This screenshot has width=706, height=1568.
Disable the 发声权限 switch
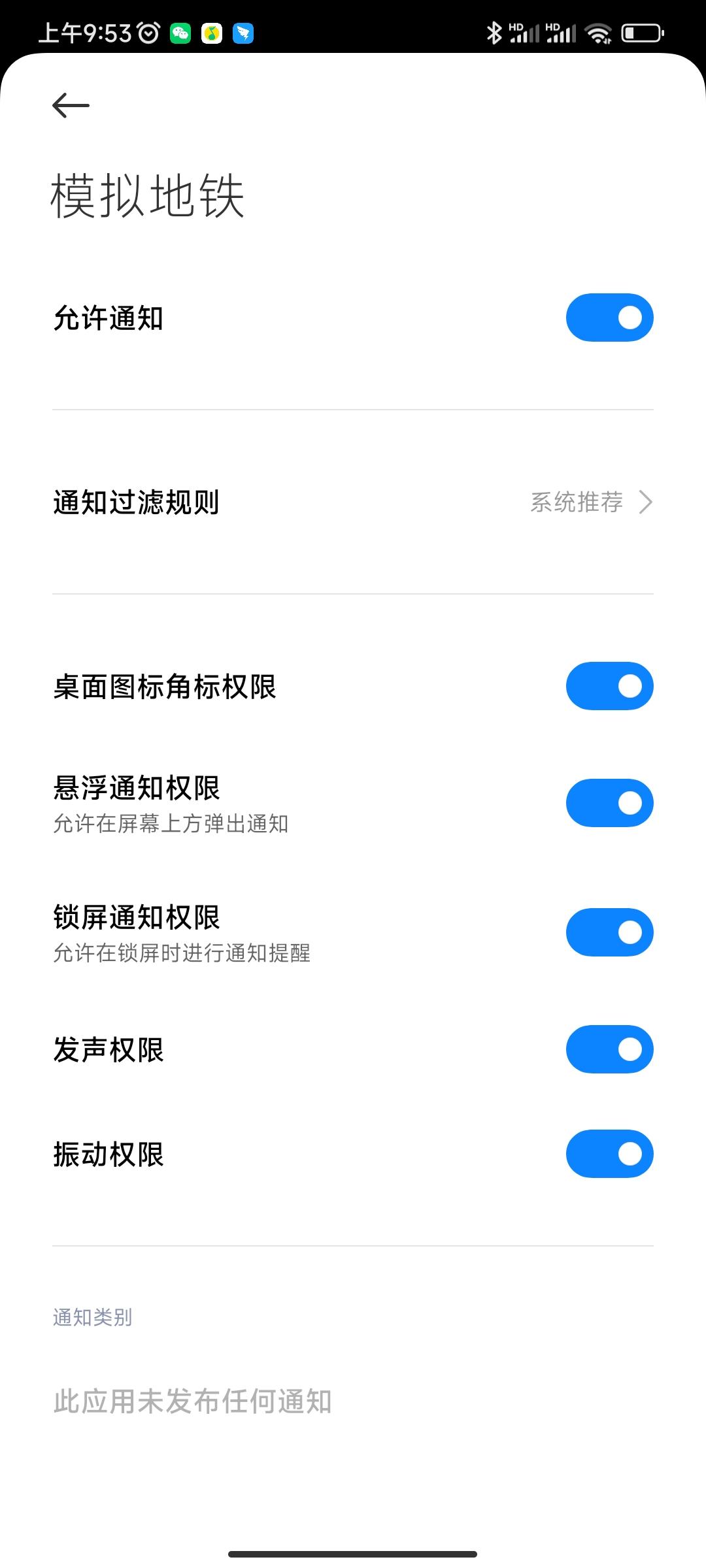click(x=609, y=1050)
